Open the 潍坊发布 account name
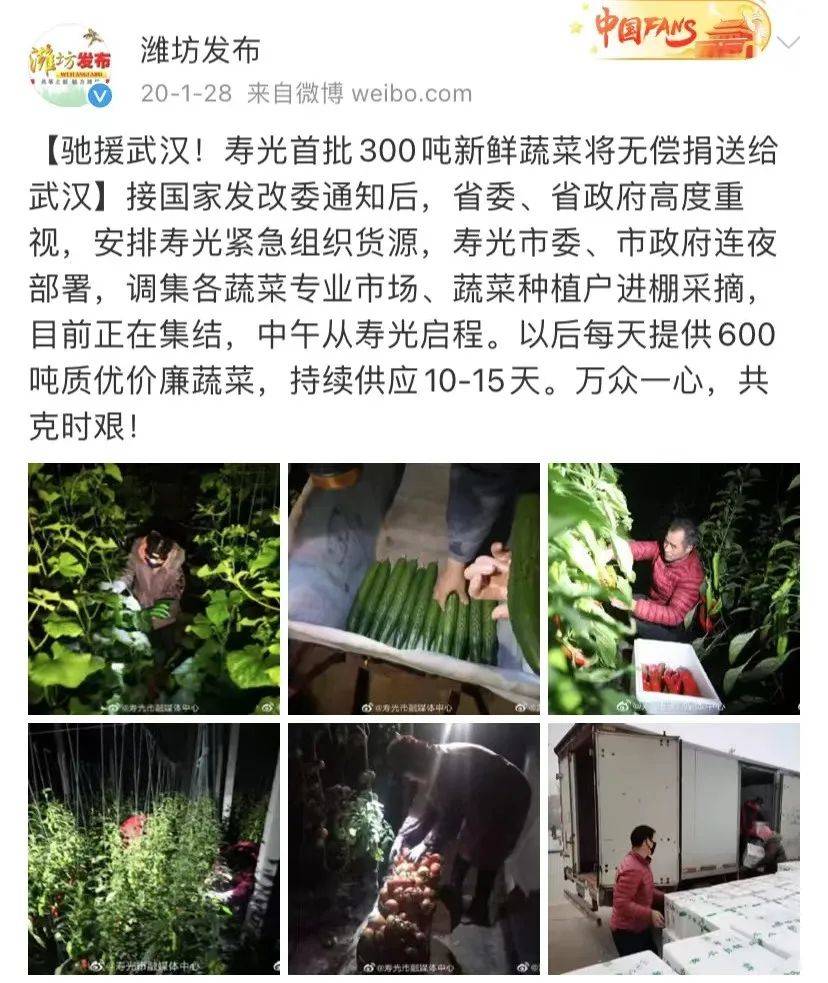Screen dimensions: 828x983 pyautogui.click(x=201, y=47)
